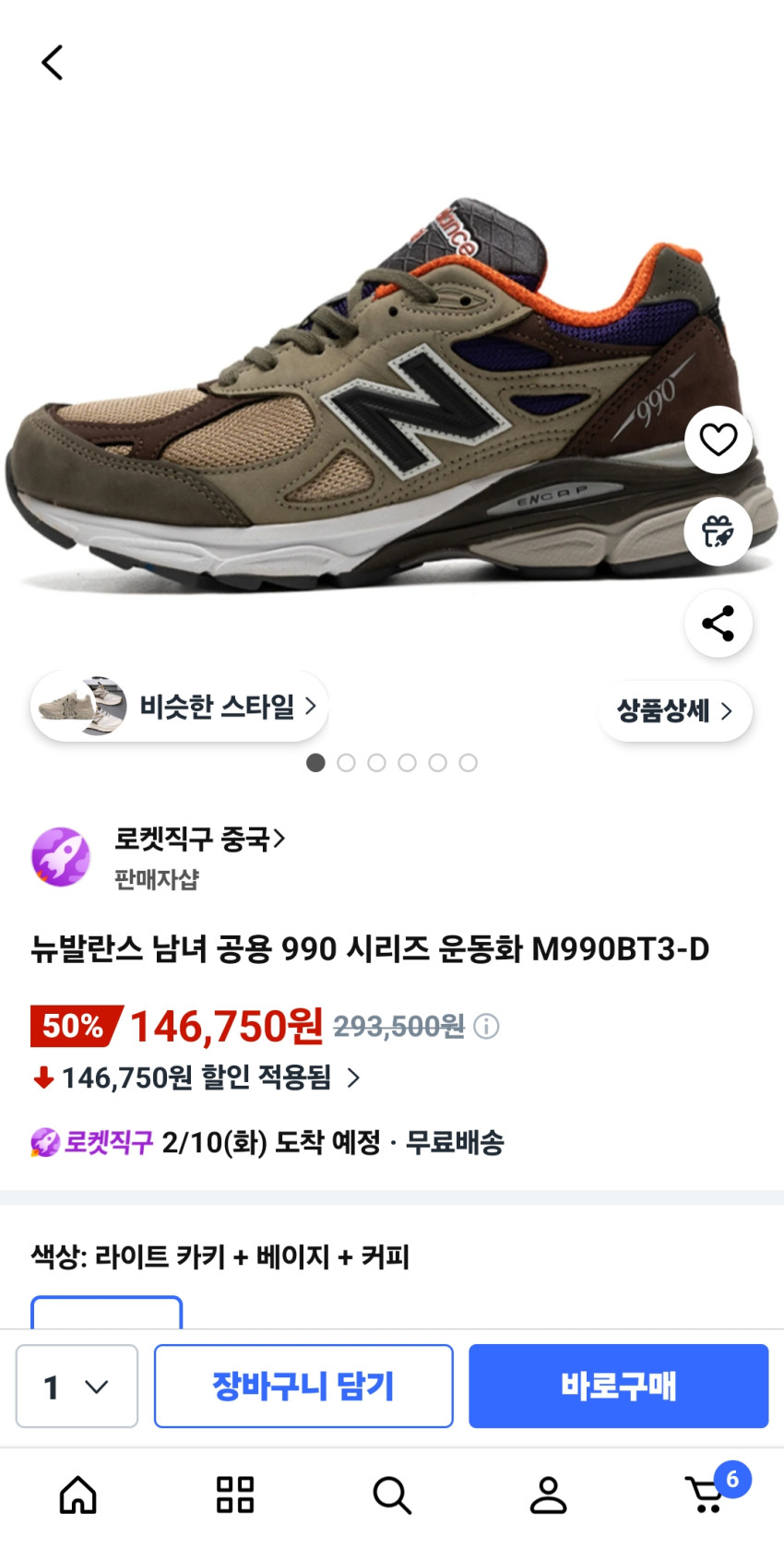Go back using the top-left arrow
784x1548 pixels.
(53, 63)
